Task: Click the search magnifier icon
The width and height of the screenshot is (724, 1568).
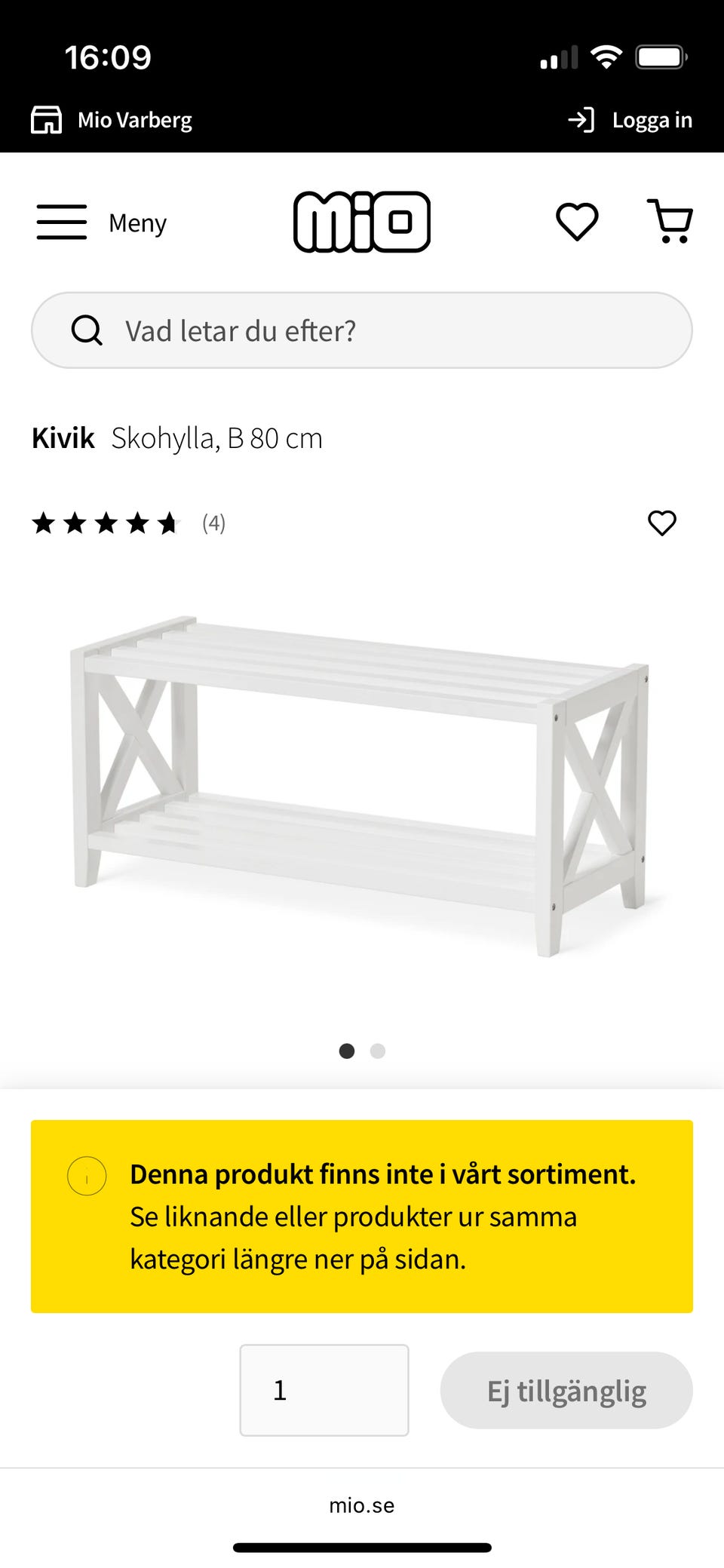Action: (87, 330)
